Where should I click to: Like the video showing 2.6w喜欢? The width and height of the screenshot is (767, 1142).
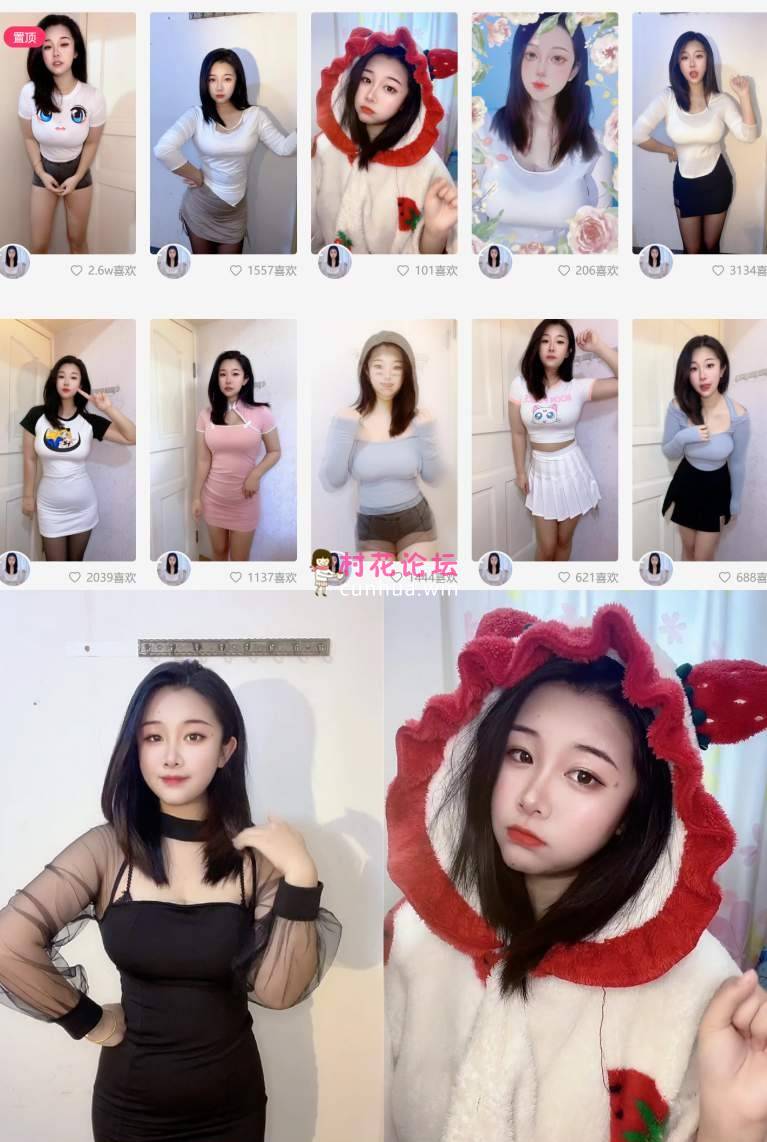point(77,270)
